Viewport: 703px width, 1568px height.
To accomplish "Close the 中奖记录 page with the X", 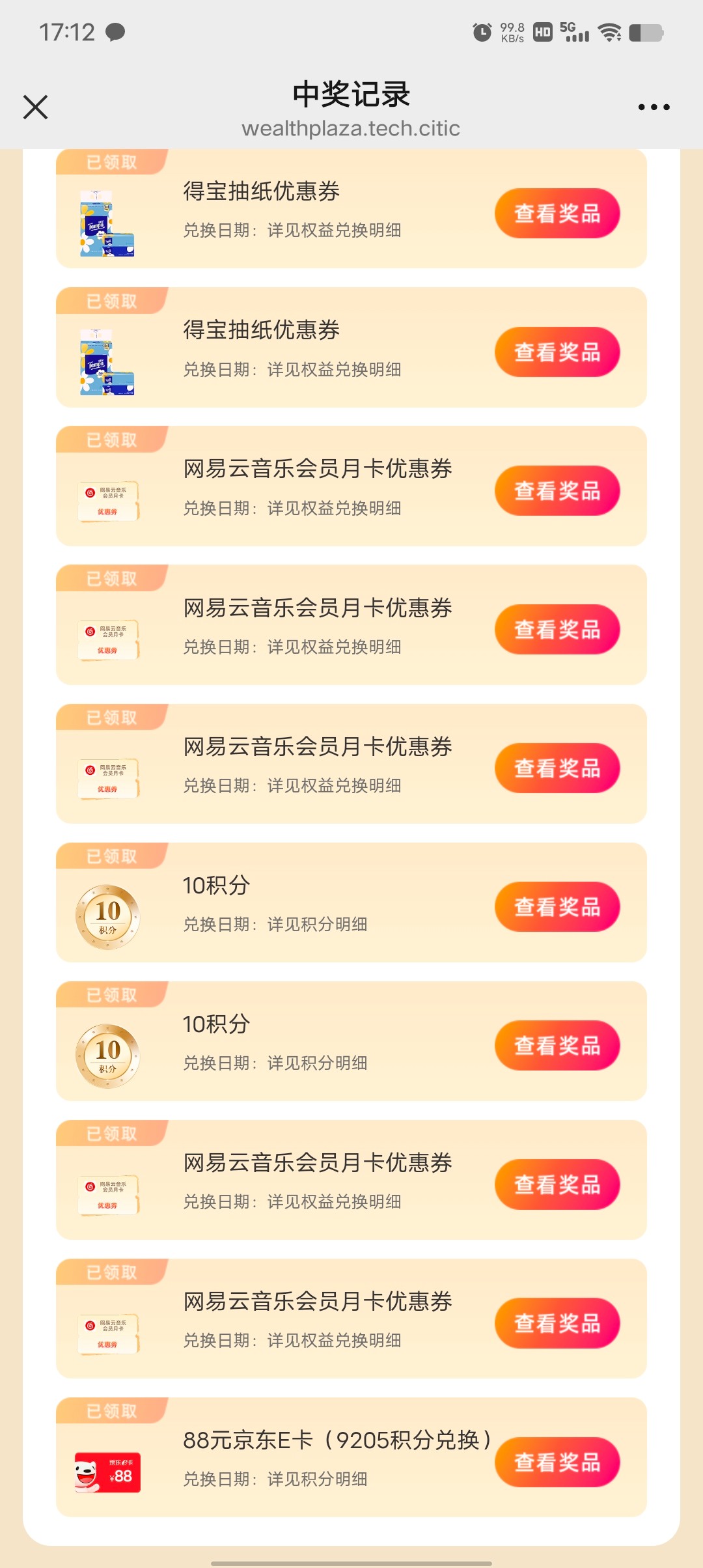I will coord(36,106).
